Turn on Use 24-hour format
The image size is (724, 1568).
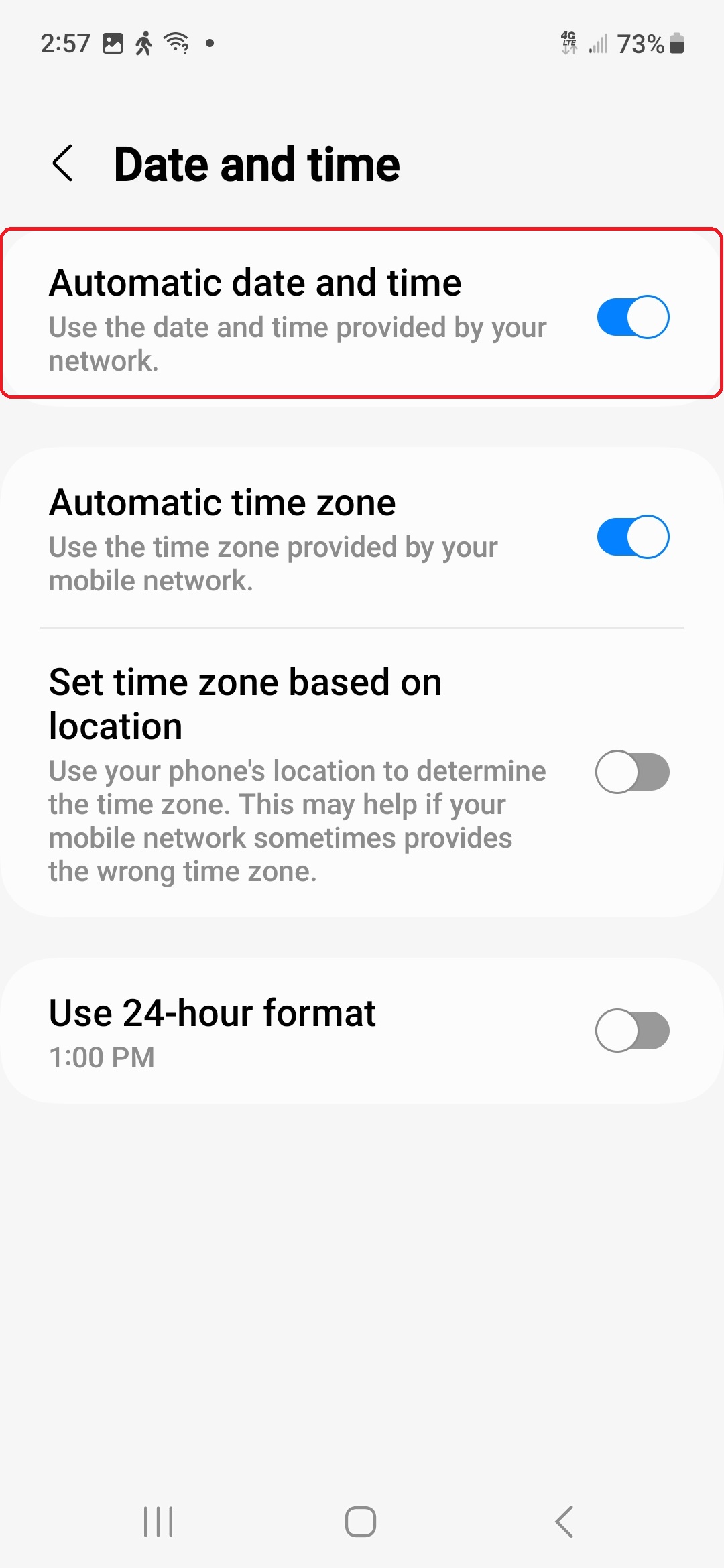[633, 1031]
